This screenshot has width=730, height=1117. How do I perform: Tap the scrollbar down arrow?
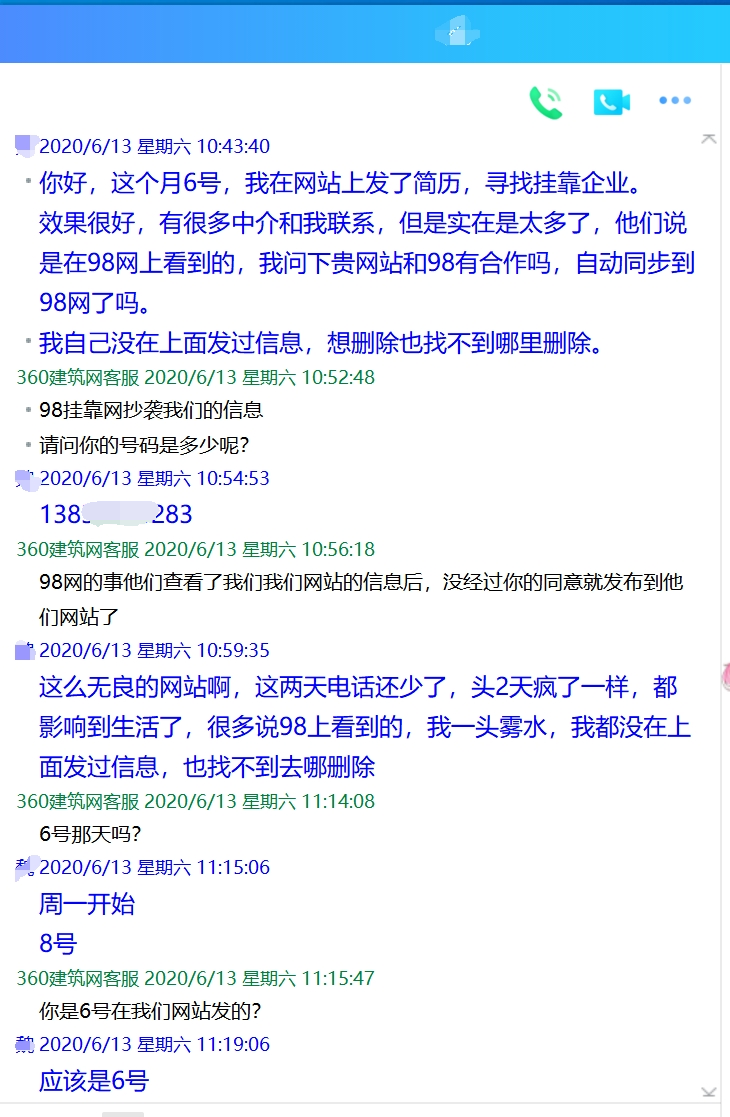(x=709, y=1094)
